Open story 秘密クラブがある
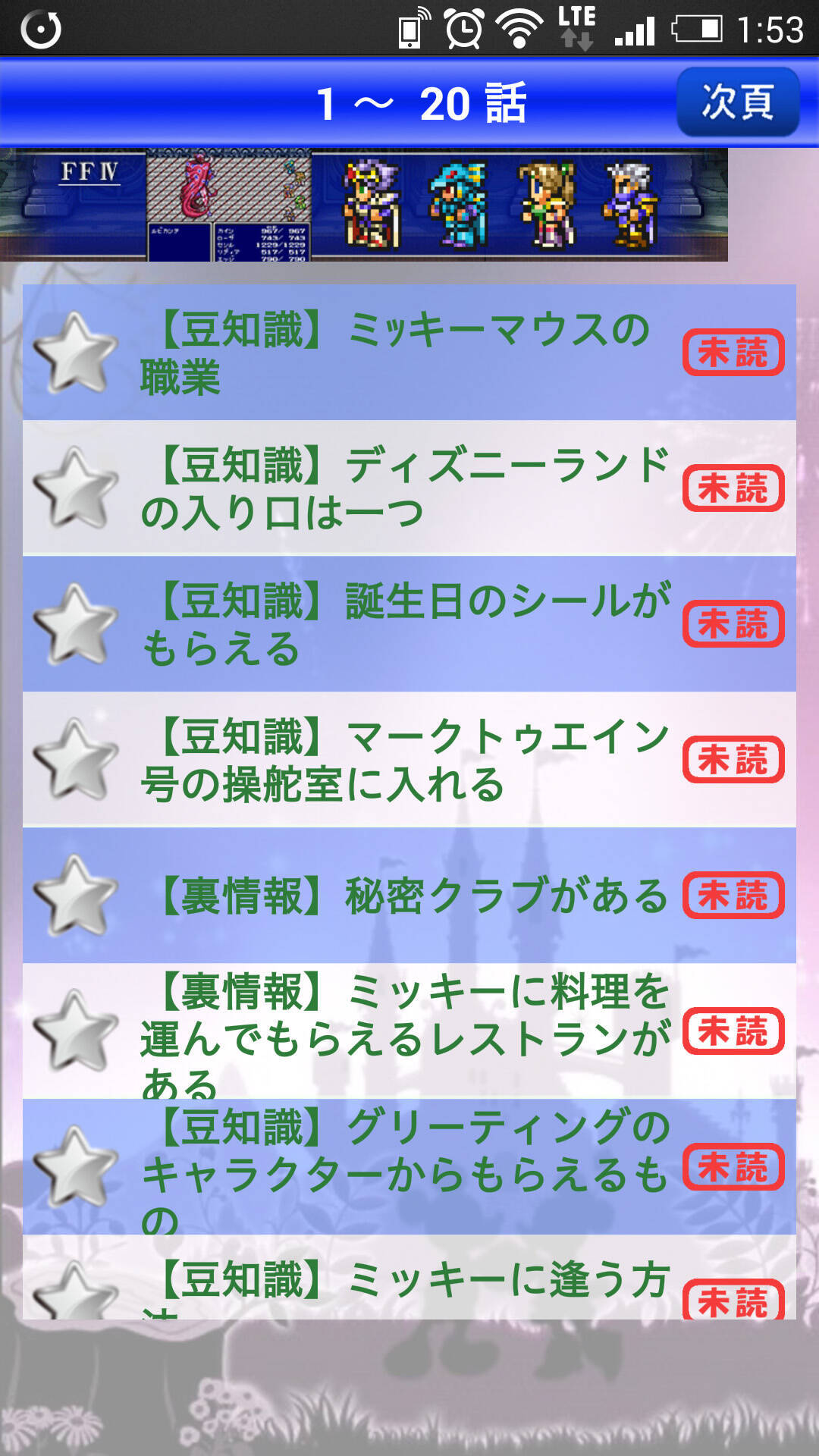 [x=409, y=896]
